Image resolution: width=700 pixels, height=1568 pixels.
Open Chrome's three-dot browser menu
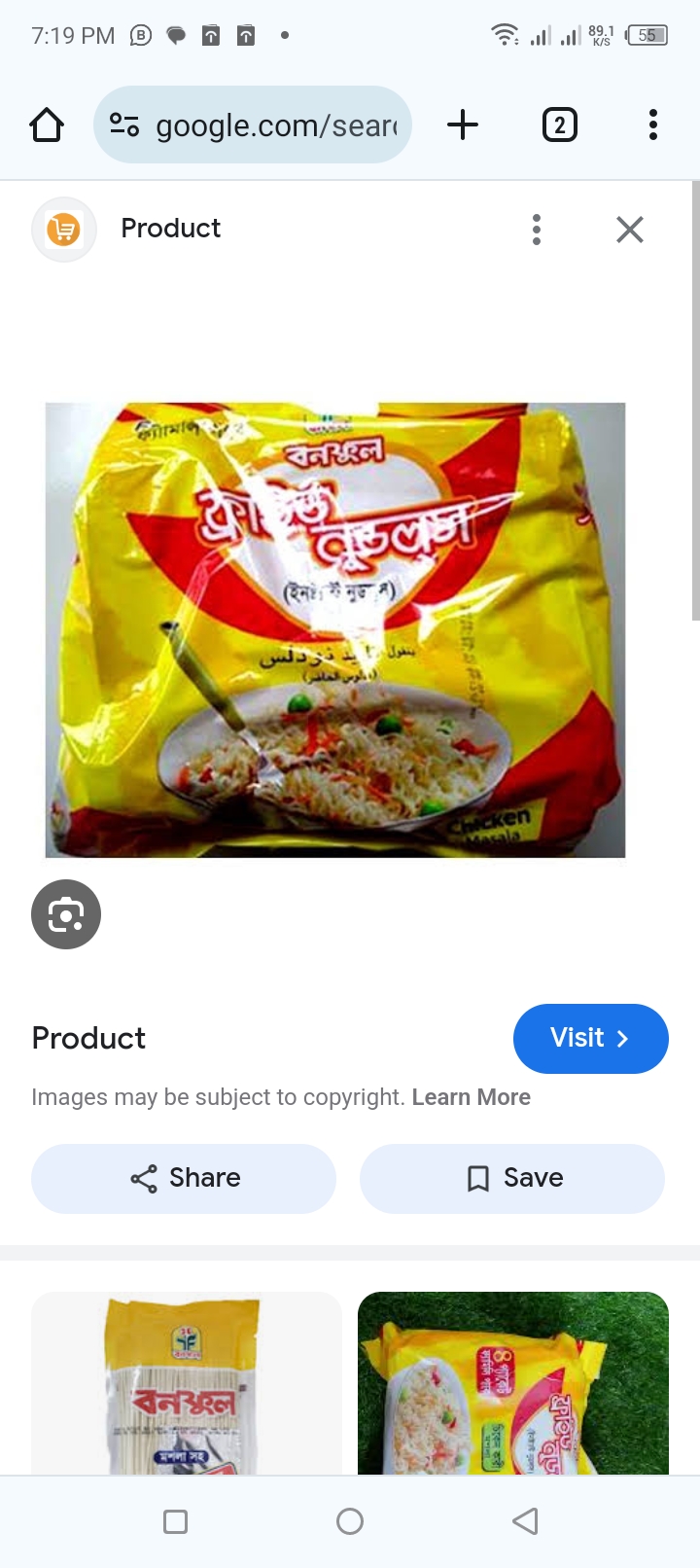[x=652, y=125]
